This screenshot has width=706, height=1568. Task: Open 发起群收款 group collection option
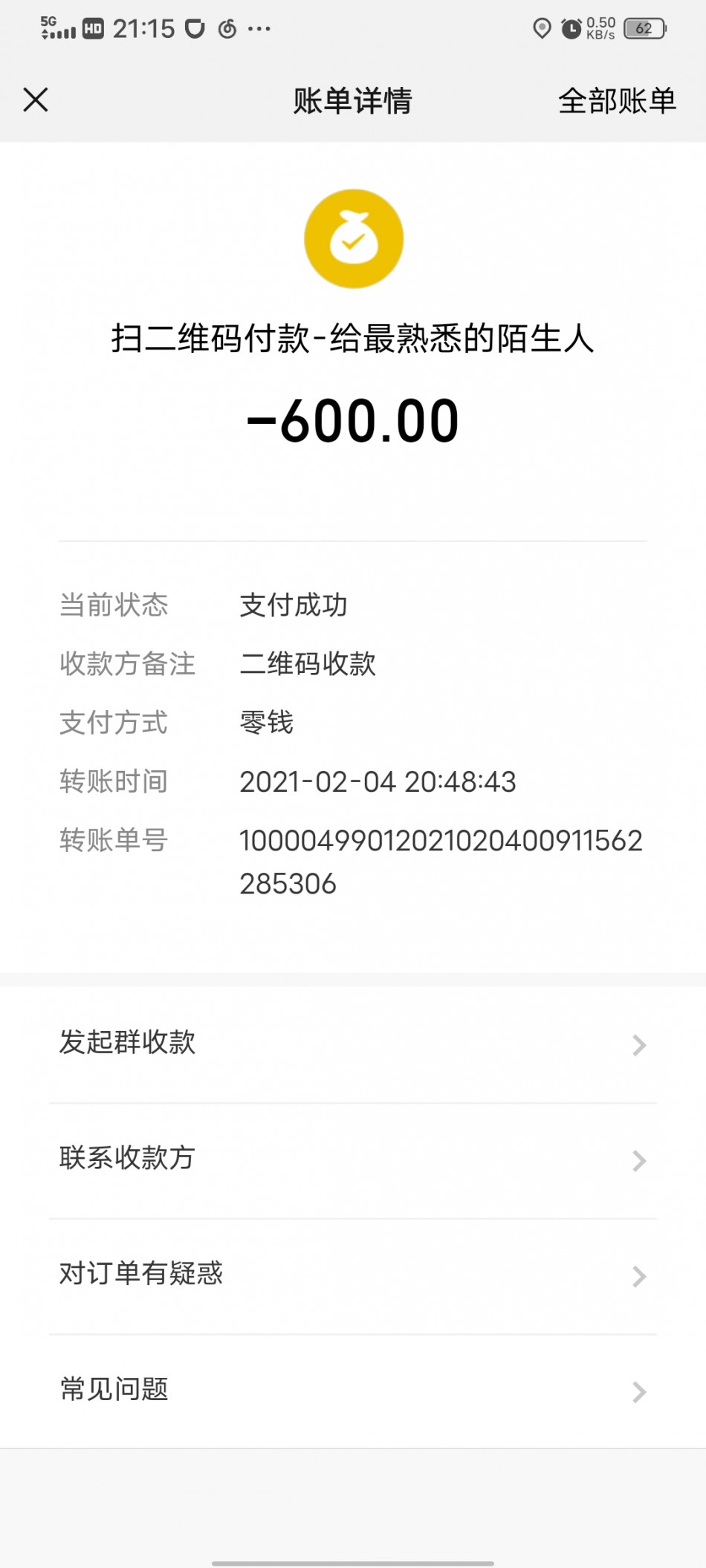pos(352,1043)
